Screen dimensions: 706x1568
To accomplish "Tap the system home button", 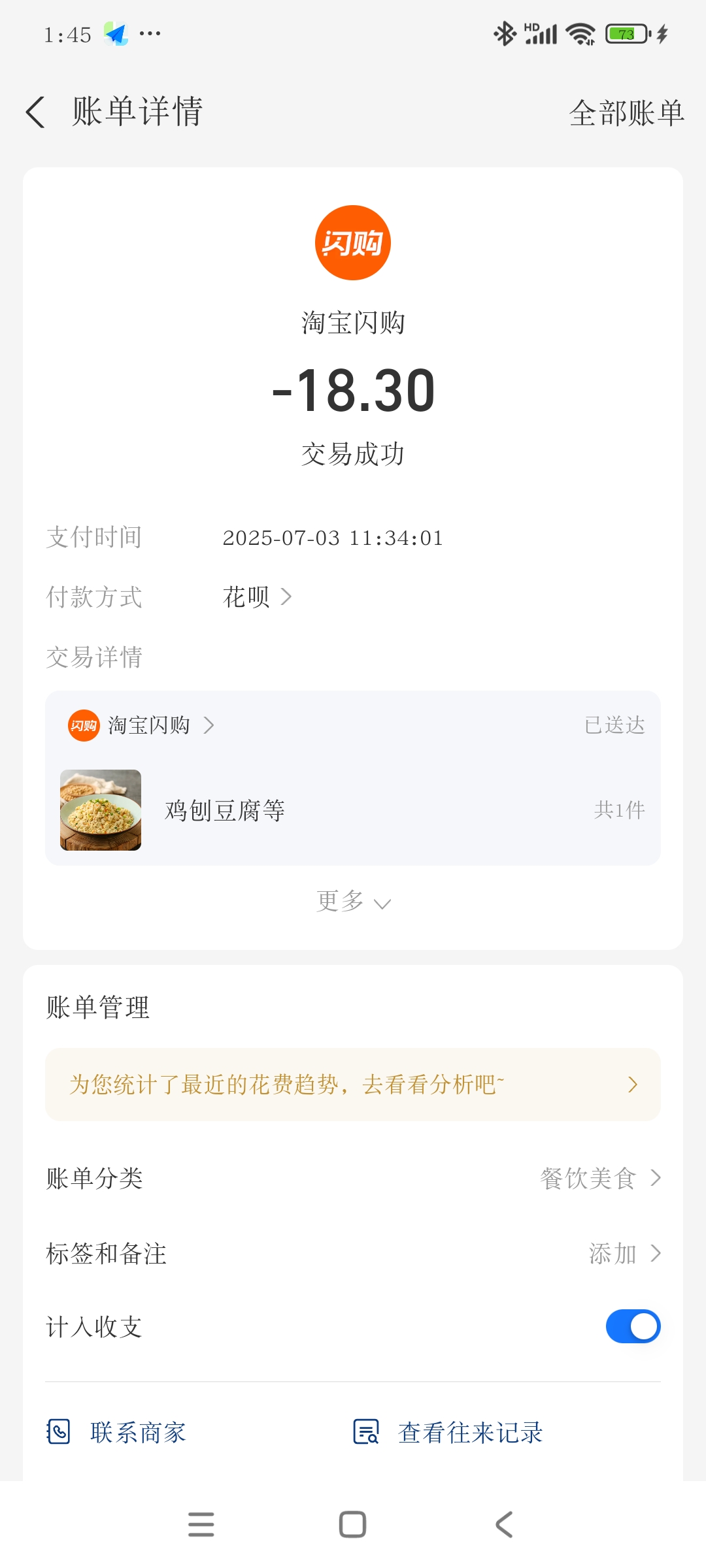I will point(352,1525).
